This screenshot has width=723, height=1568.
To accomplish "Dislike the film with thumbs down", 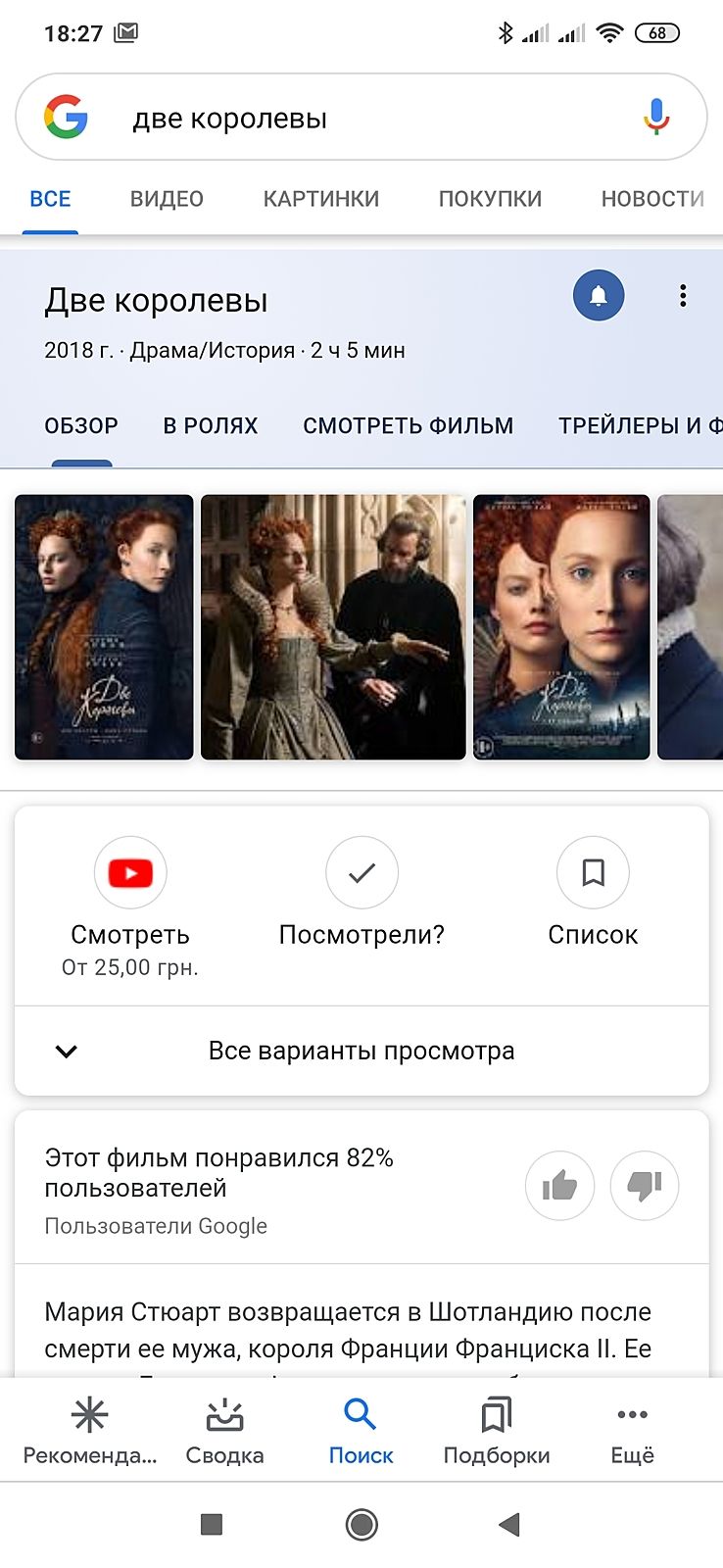I will pos(645,1187).
